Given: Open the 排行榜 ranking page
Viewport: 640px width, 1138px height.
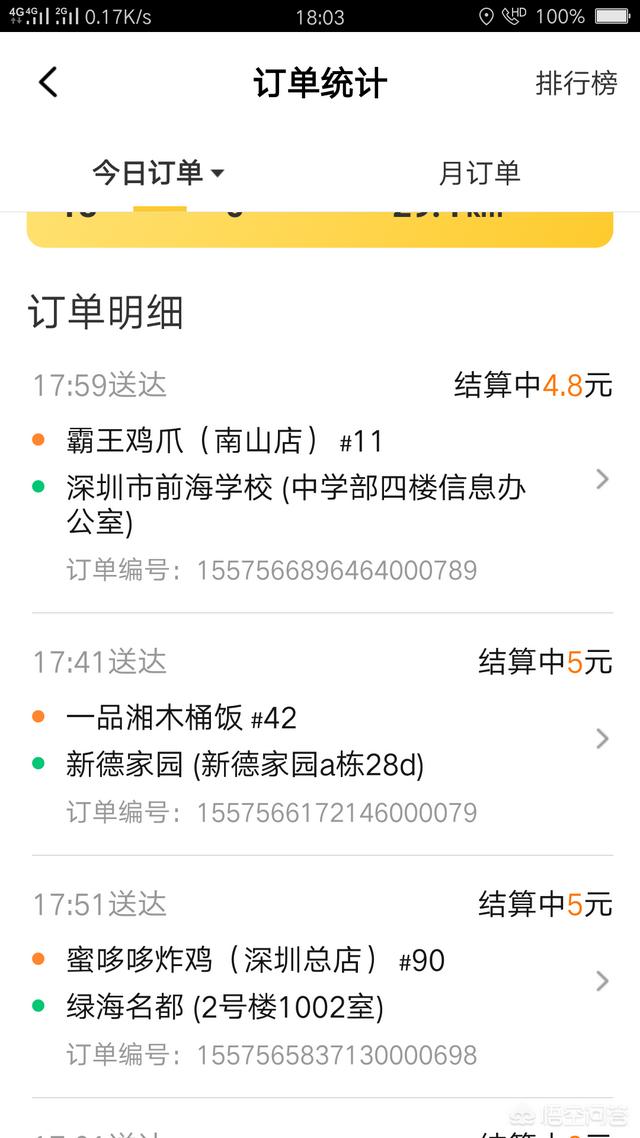Looking at the screenshot, I should (x=576, y=83).
